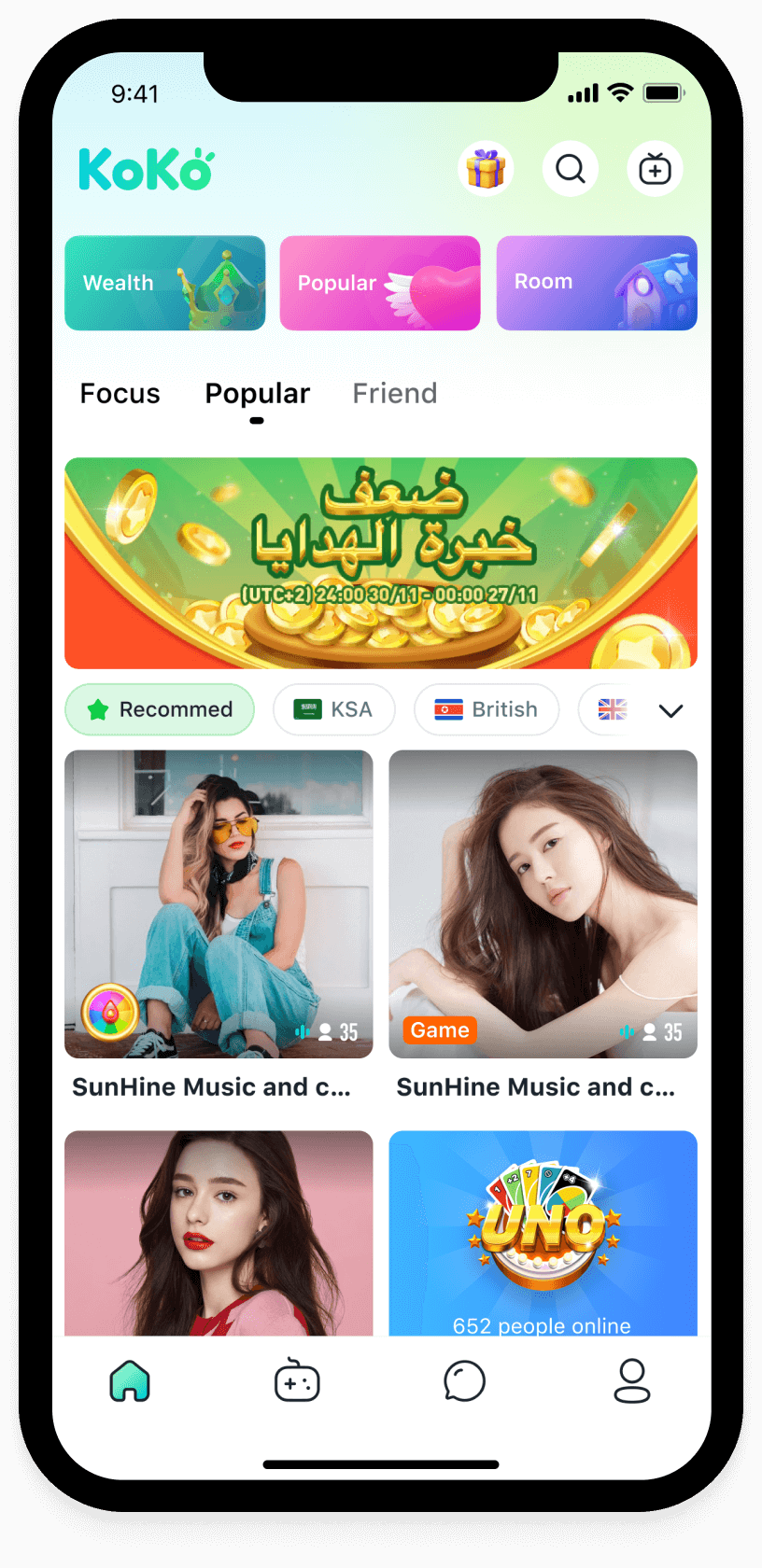Open the Wealth ranking card

[x=165, y=283]
